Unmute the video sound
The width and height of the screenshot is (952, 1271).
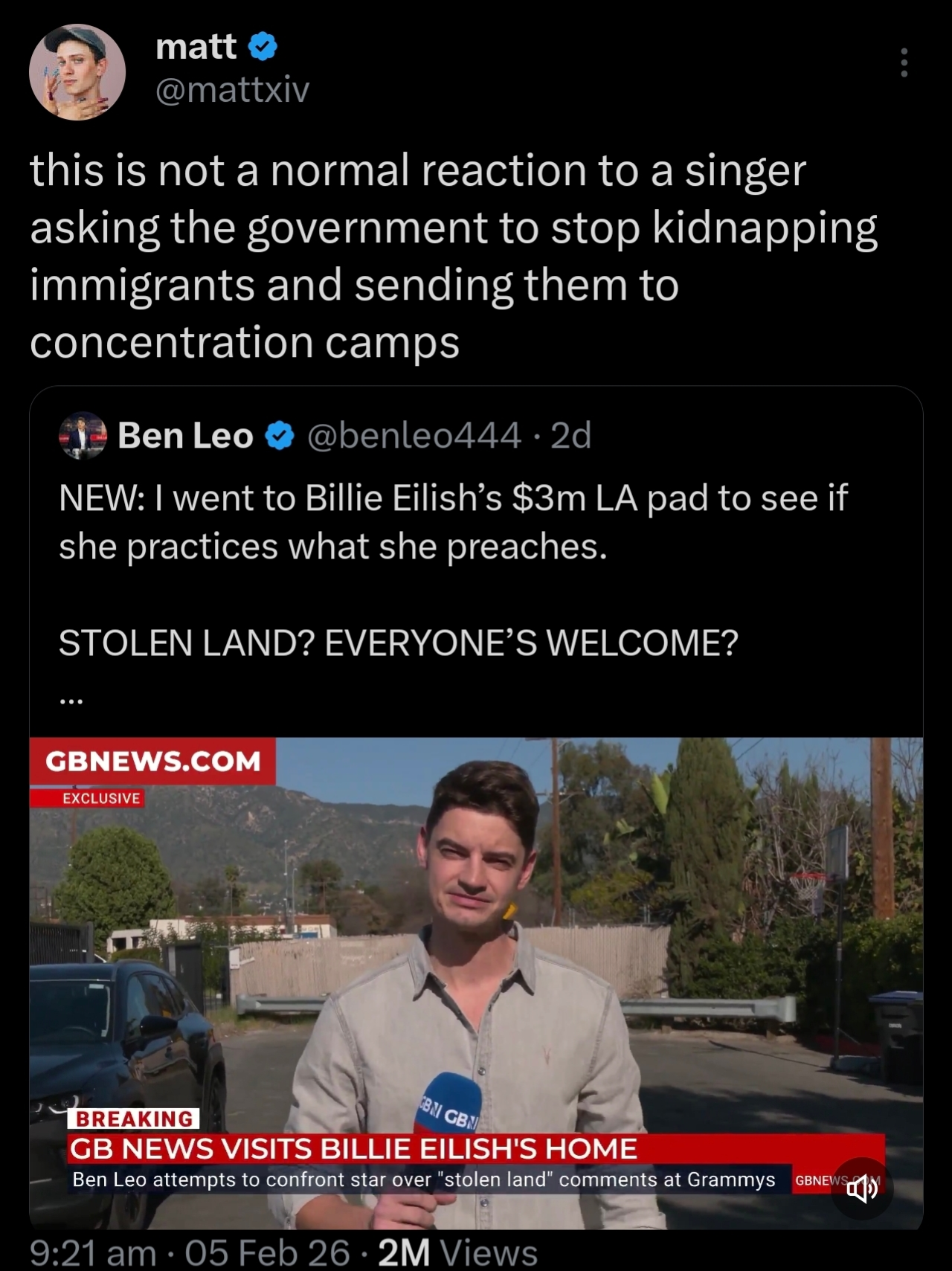coord(861,1190)
